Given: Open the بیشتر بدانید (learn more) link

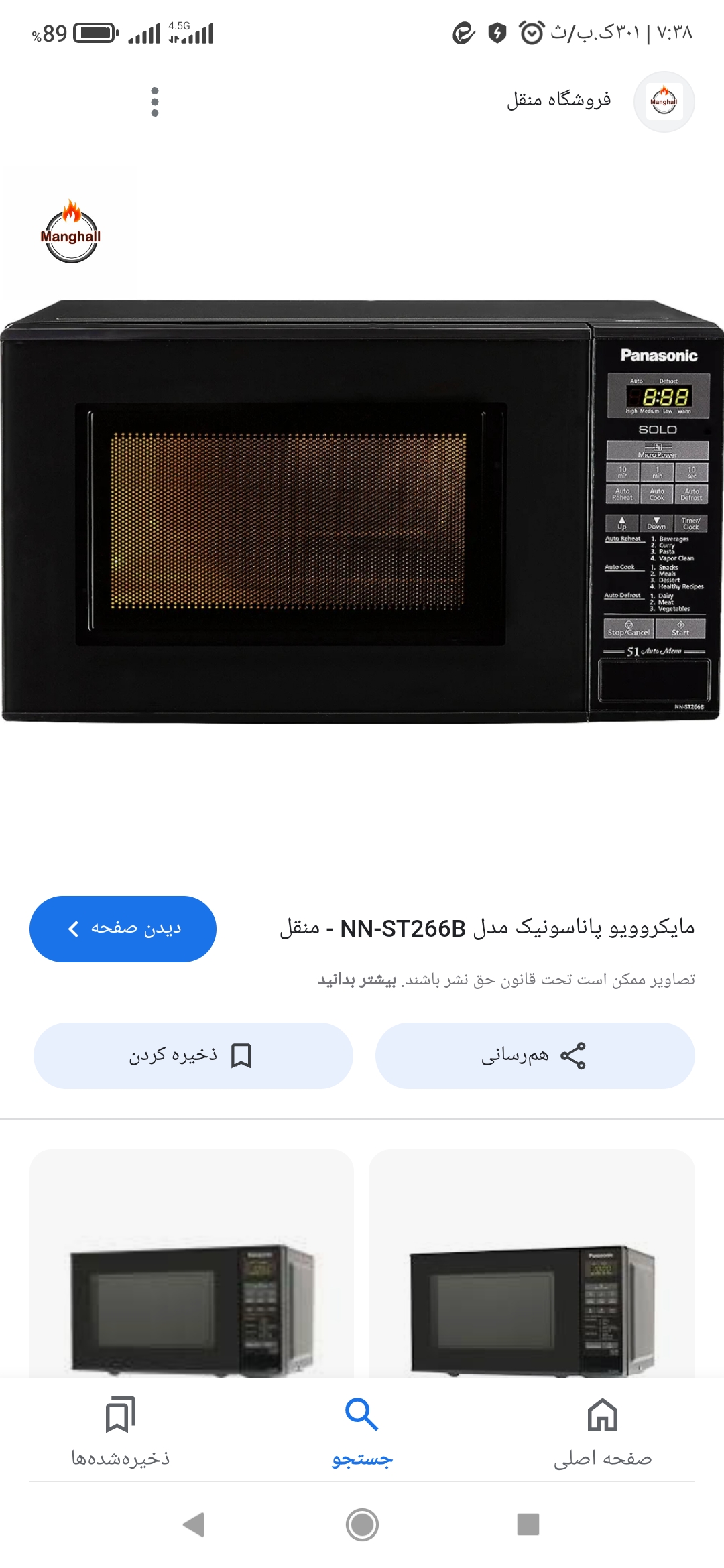Looking at the screenshot, I should (x=357, y=980).
